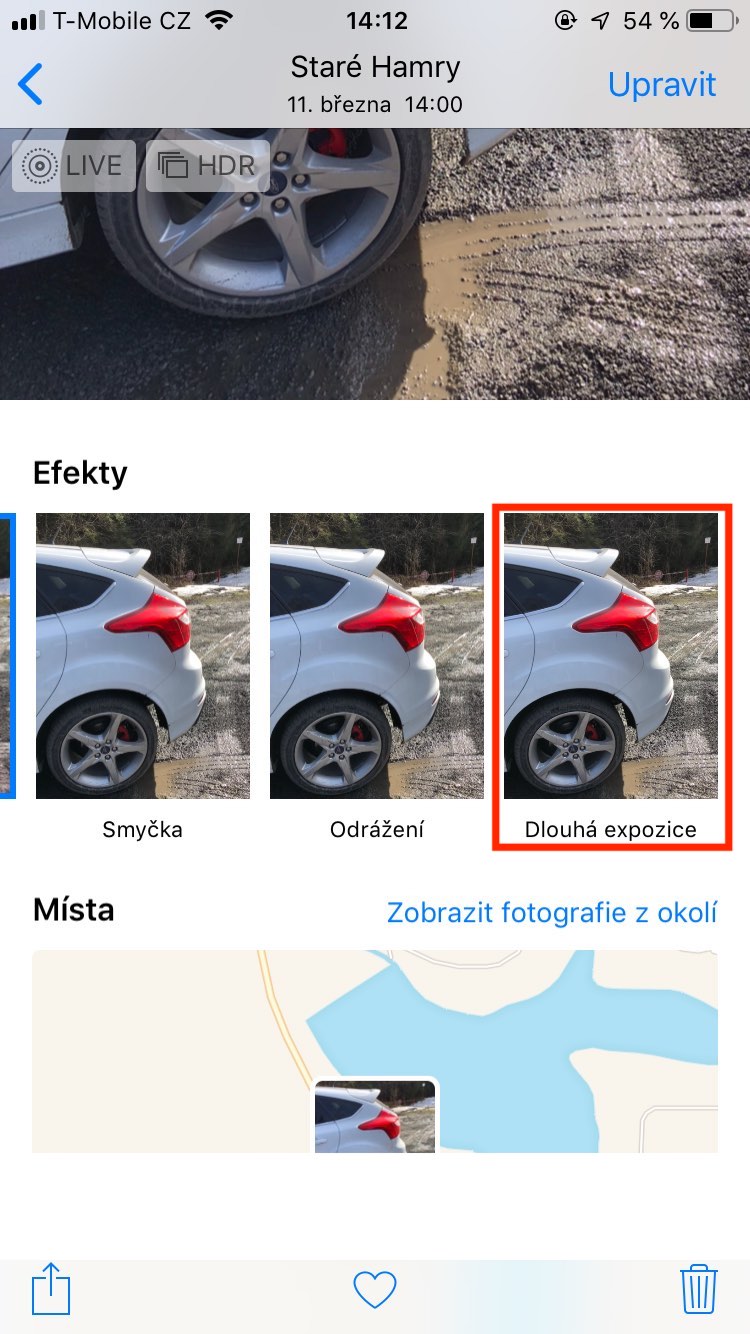Open Zobrazit fotografie z okolí link
750x1334 pixels.
[x=552, y=912]
